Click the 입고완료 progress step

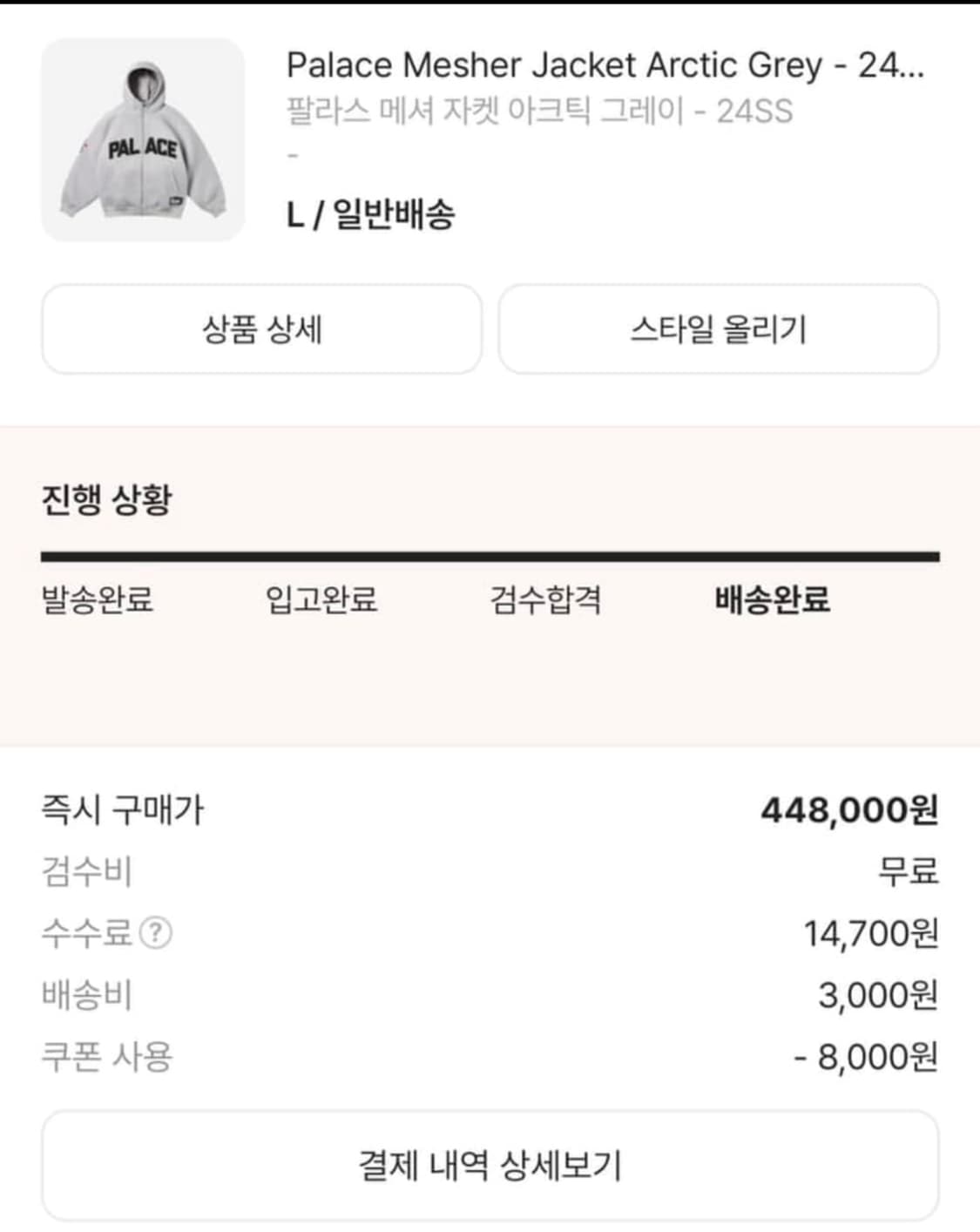click(321, 598)
